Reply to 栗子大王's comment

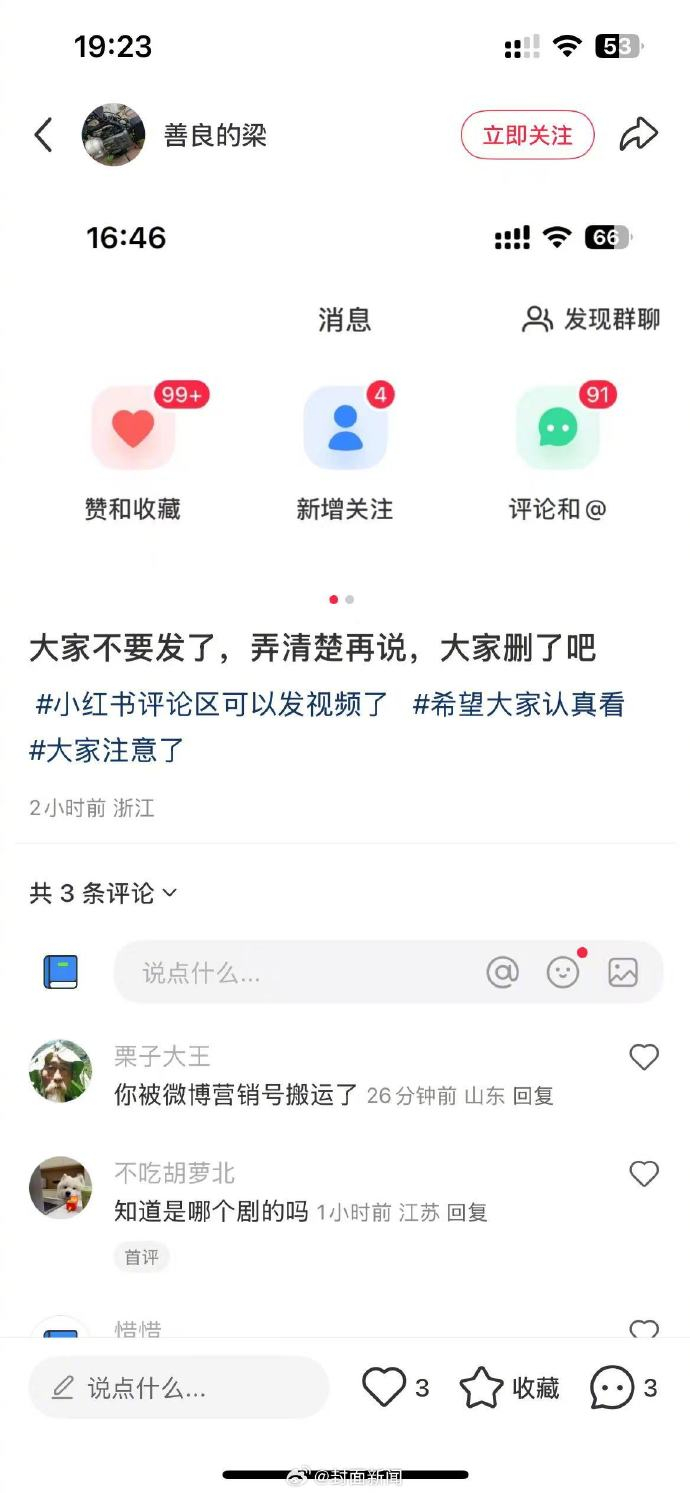pos(533,1096)
